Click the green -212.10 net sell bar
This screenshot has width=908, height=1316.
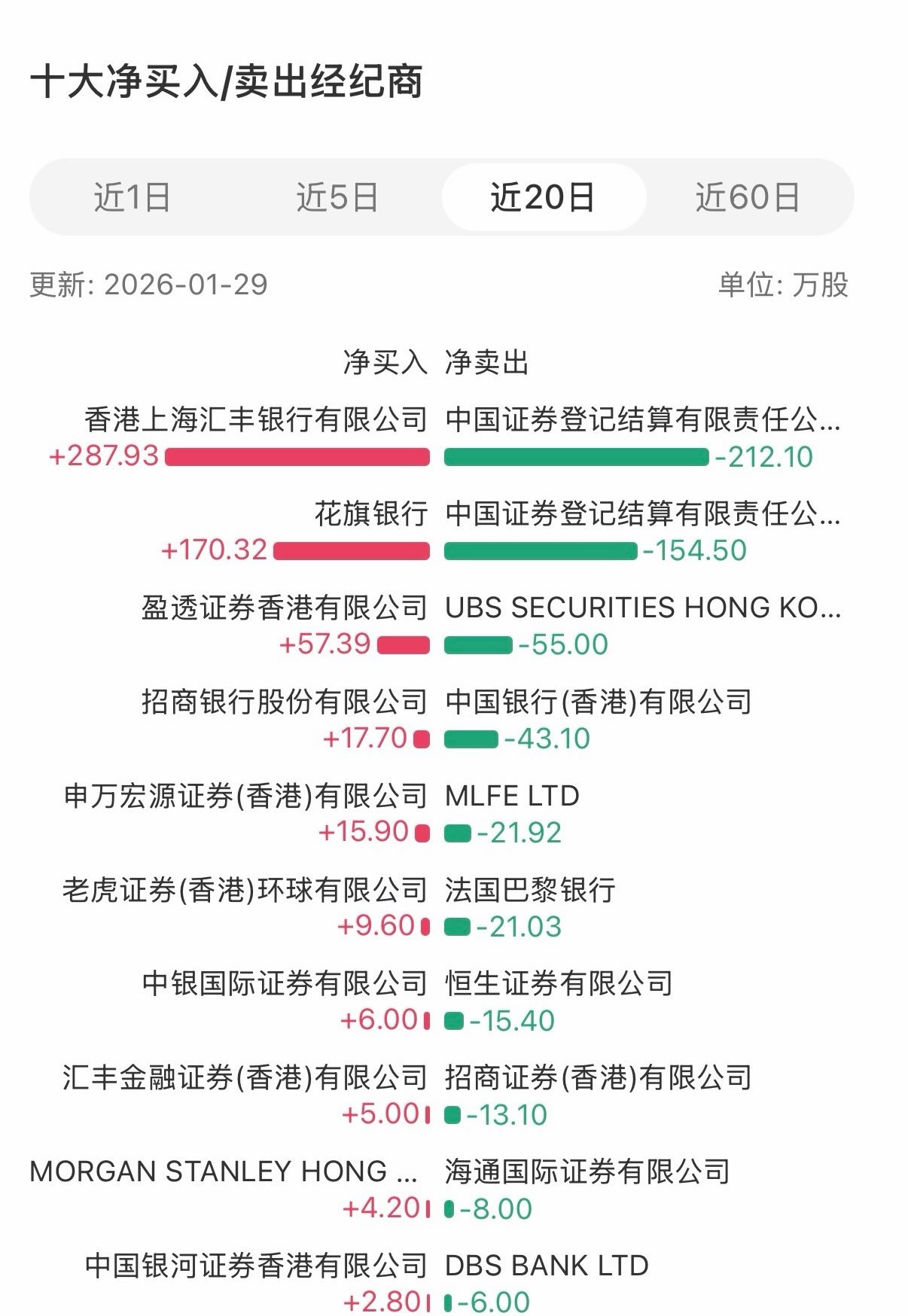pyautogui.click(x=572, y=455)
